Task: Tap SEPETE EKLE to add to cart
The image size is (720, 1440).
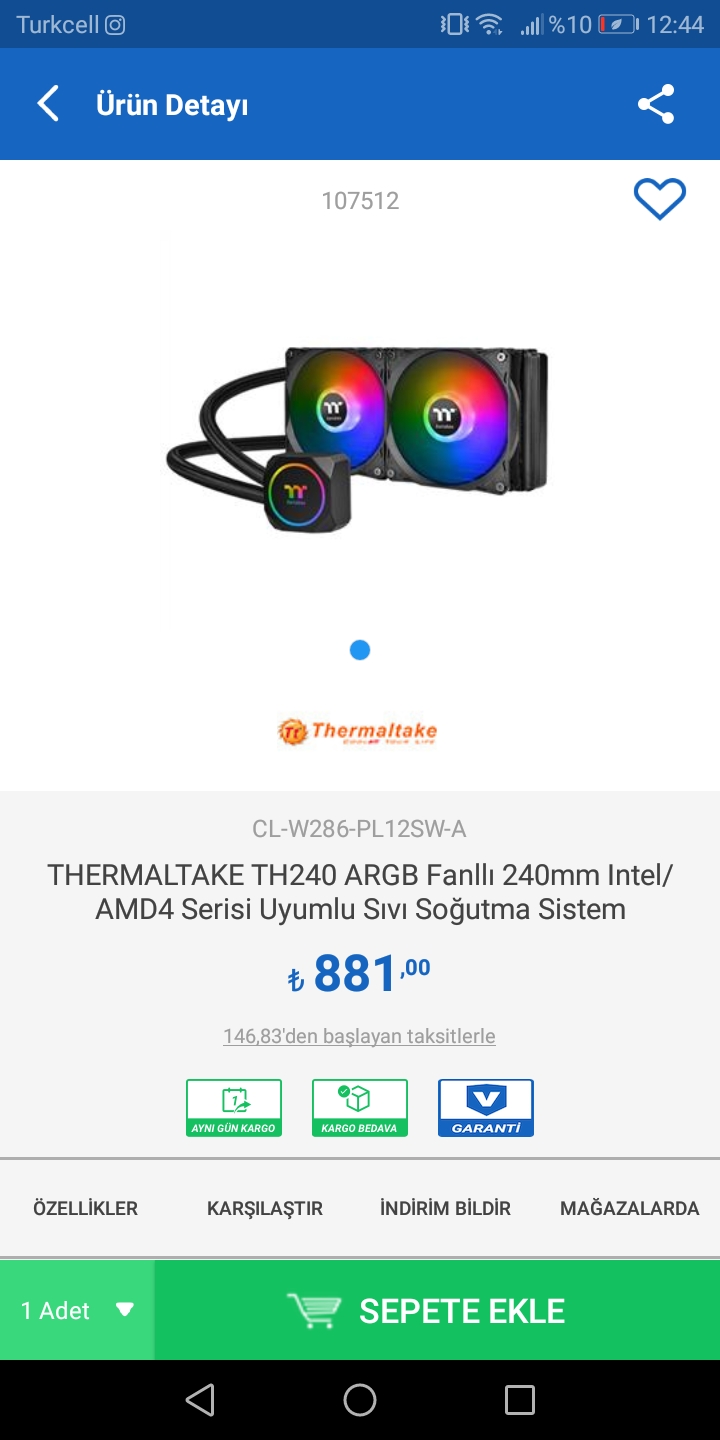Action: (x=437, y=1310)
